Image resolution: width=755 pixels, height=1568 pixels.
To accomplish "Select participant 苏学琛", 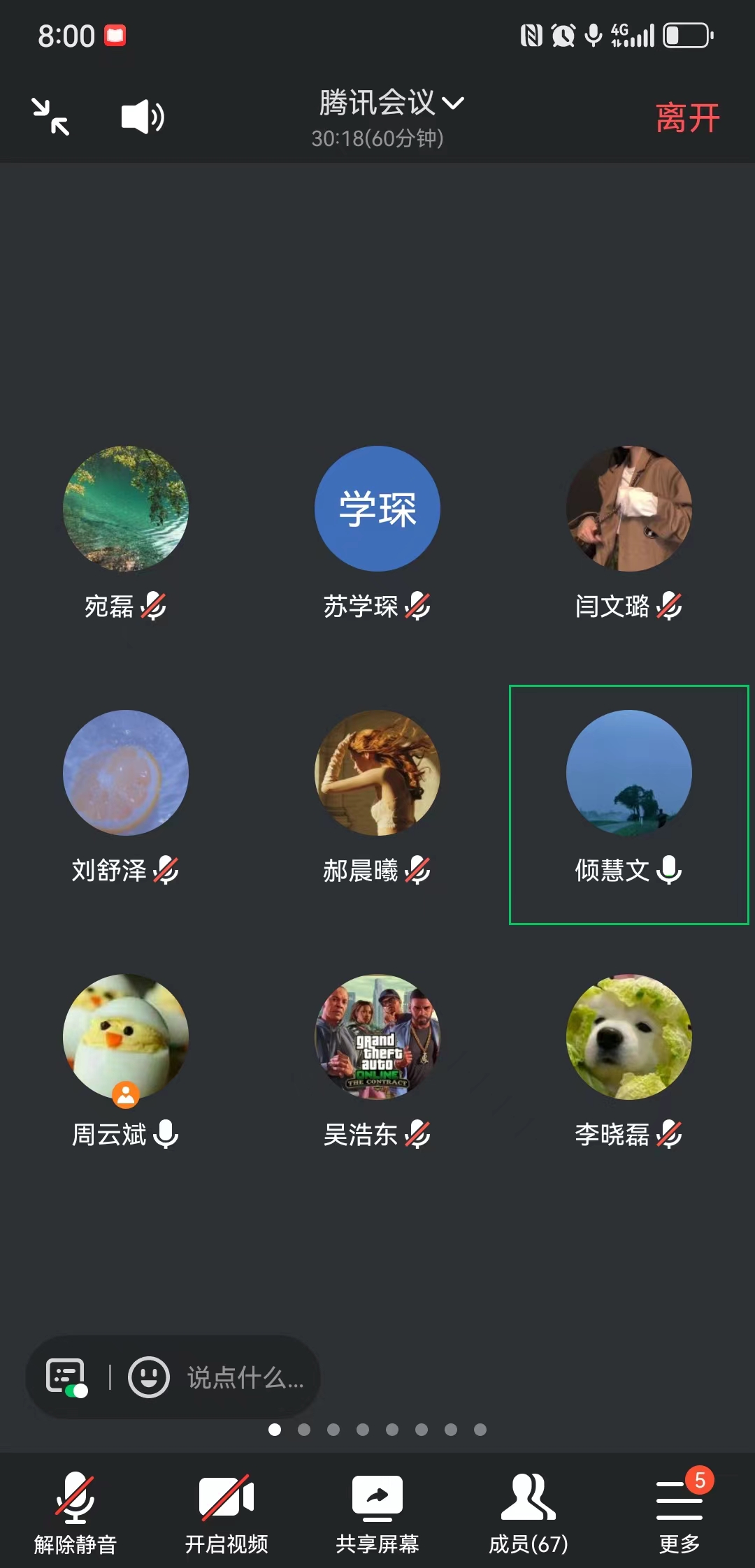I will tap(377, 509).
